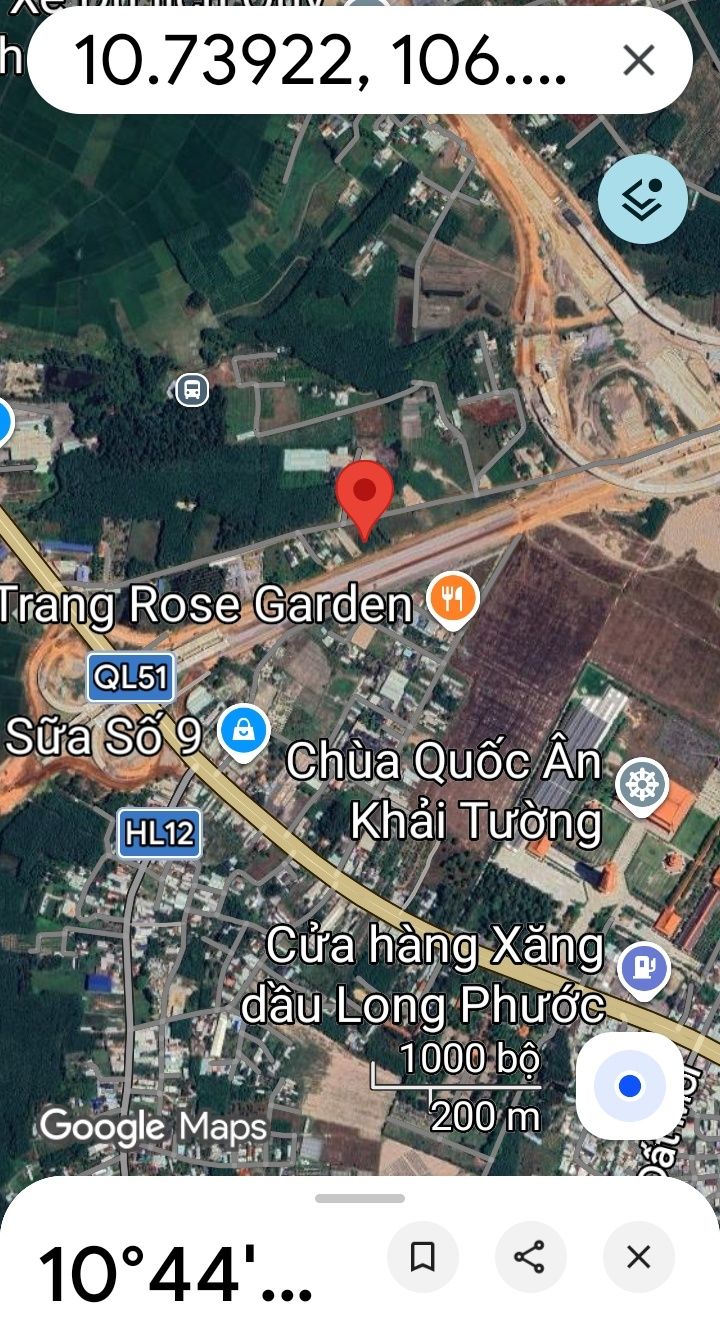Open the map layers button
The image size is (720, 1322).
[643, 199]
